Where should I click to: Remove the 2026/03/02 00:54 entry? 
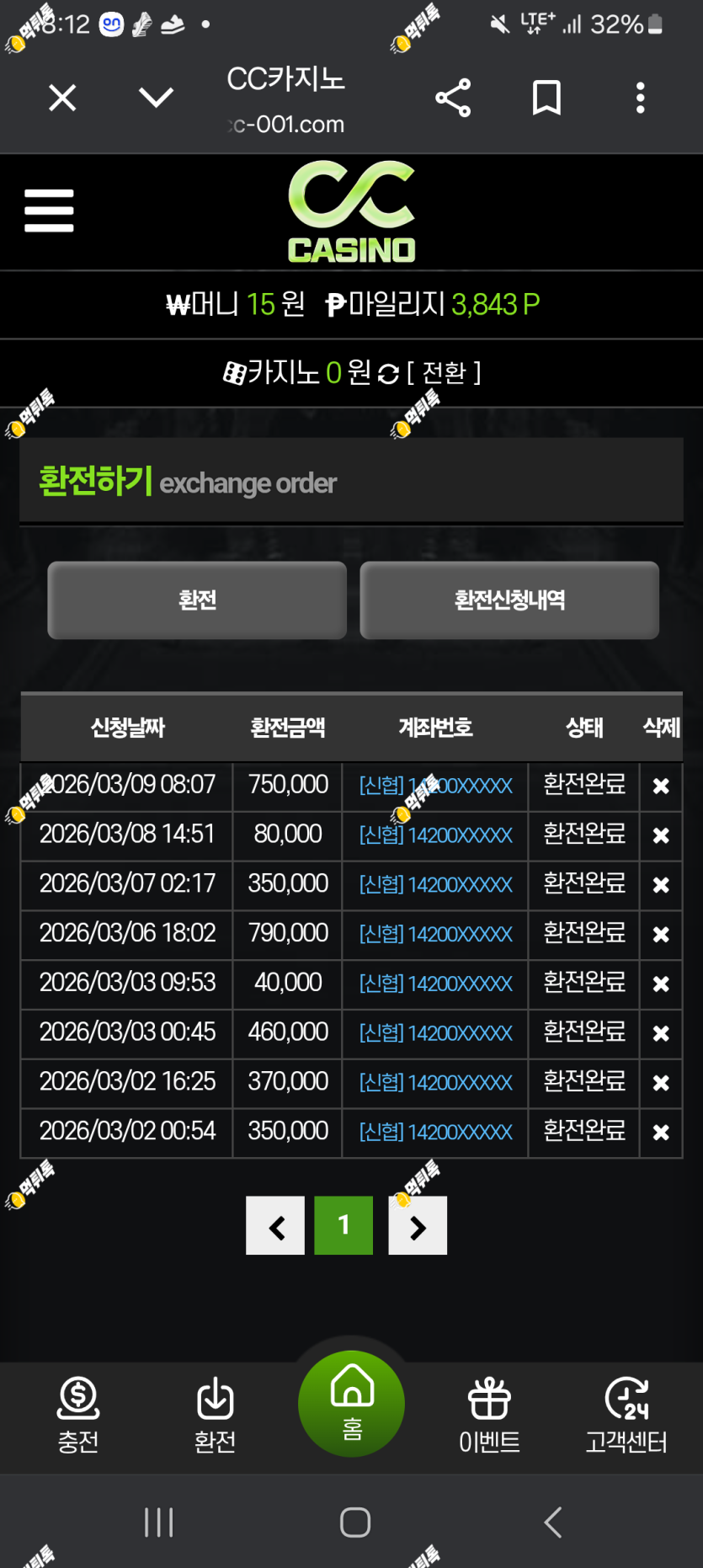tap(661, 1133)
